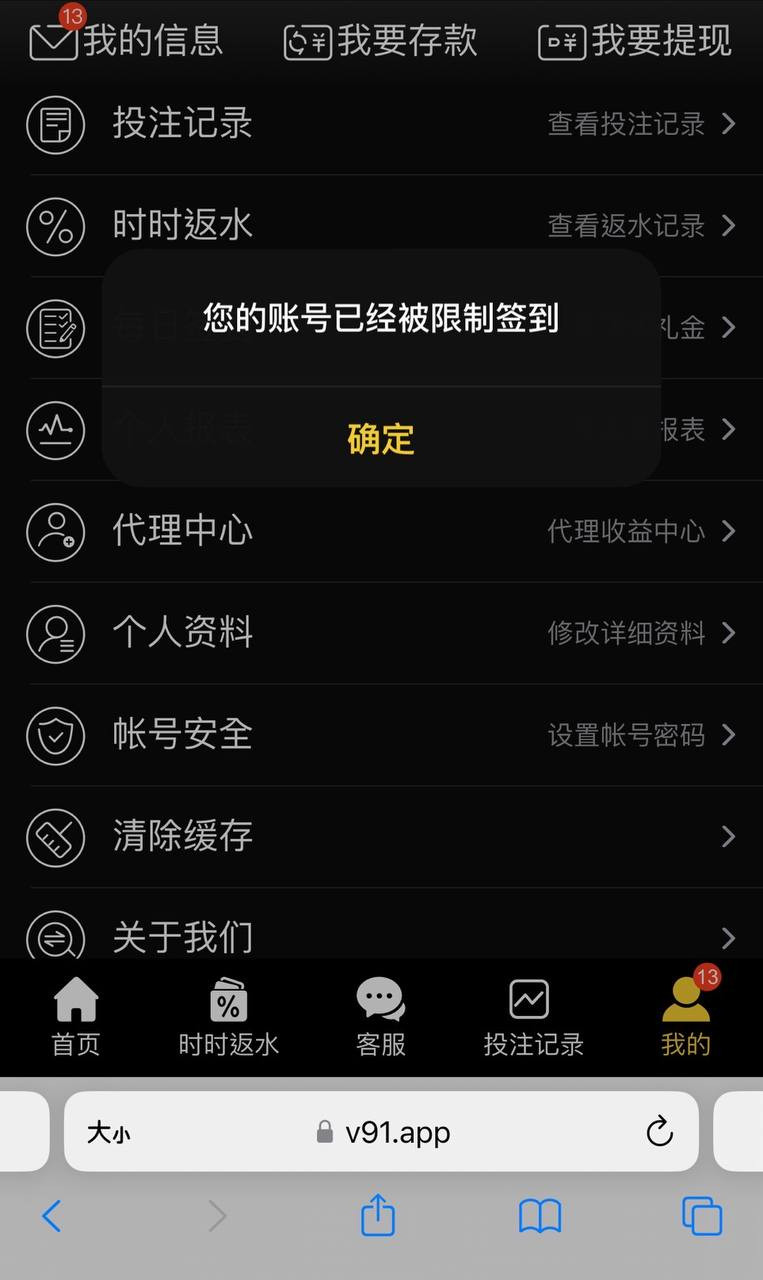Reload the page in Safari
Viewport: 763px width, 1280px height.
click(x=659, y=1132)
